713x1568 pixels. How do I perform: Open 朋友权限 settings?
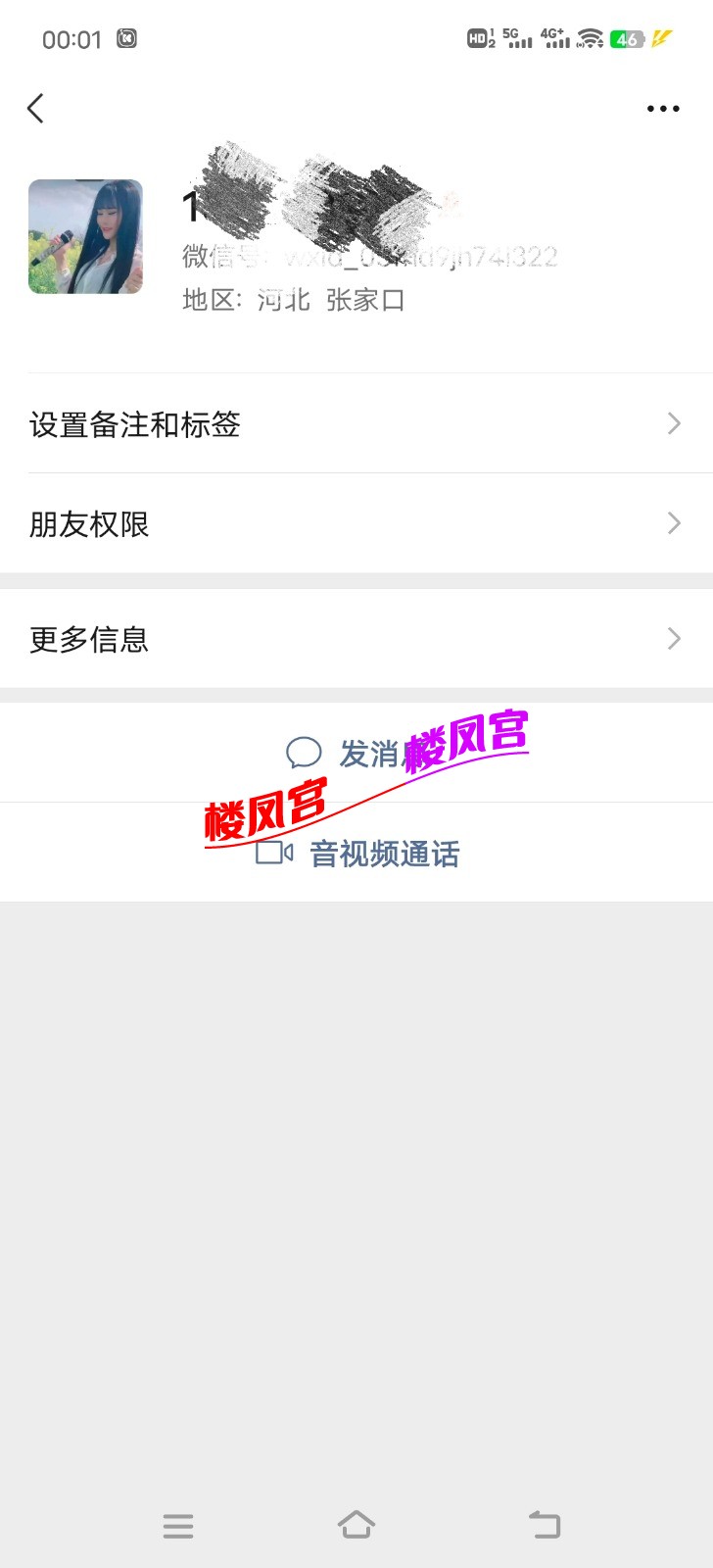(x=356, y=523)
